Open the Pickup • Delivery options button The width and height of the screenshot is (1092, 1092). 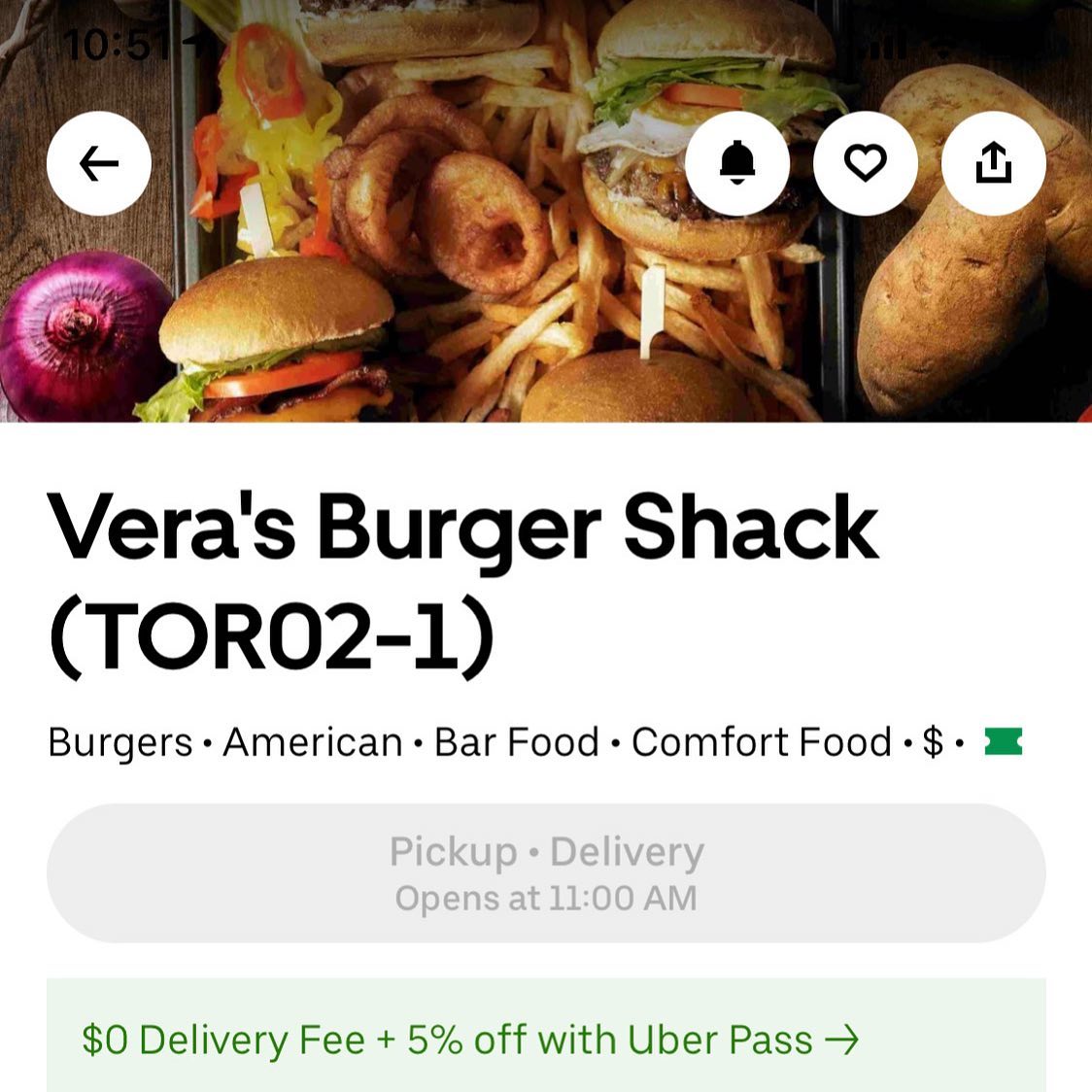pyautogui.click(x=546, y=872)
